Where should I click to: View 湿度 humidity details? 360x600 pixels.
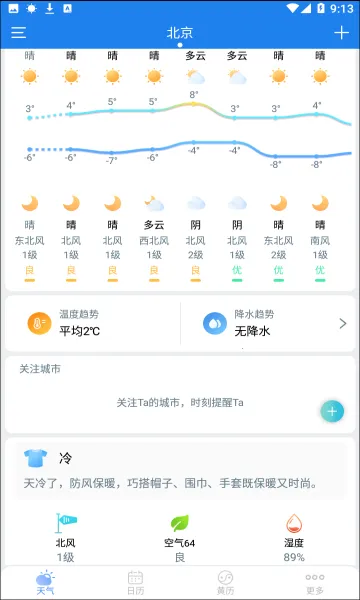(294, 538)
